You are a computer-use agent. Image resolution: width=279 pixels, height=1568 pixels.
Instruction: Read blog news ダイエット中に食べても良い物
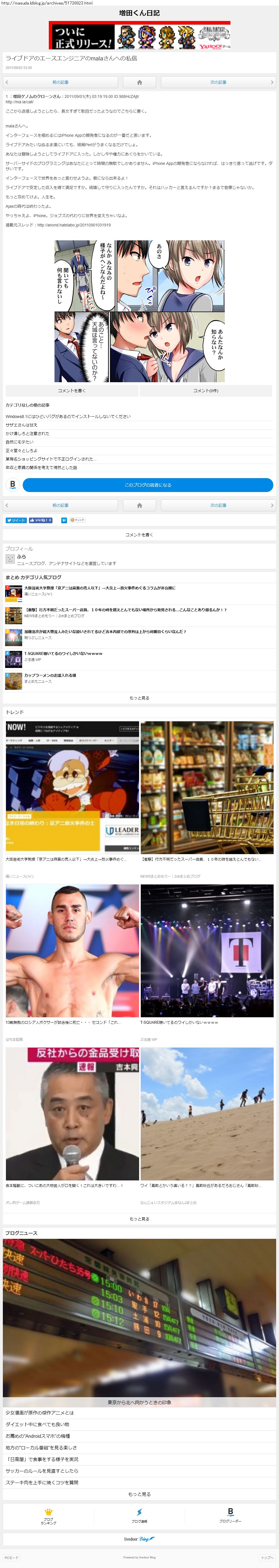38,1424
